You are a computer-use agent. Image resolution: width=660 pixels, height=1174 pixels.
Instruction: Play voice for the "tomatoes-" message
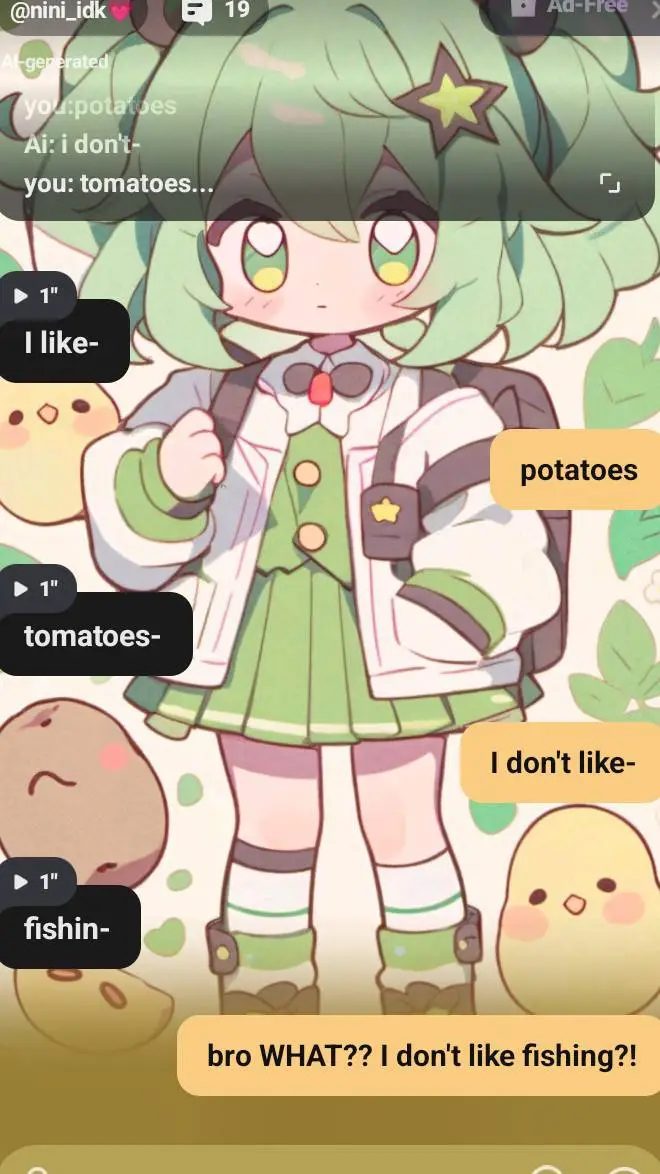[36, 589]
